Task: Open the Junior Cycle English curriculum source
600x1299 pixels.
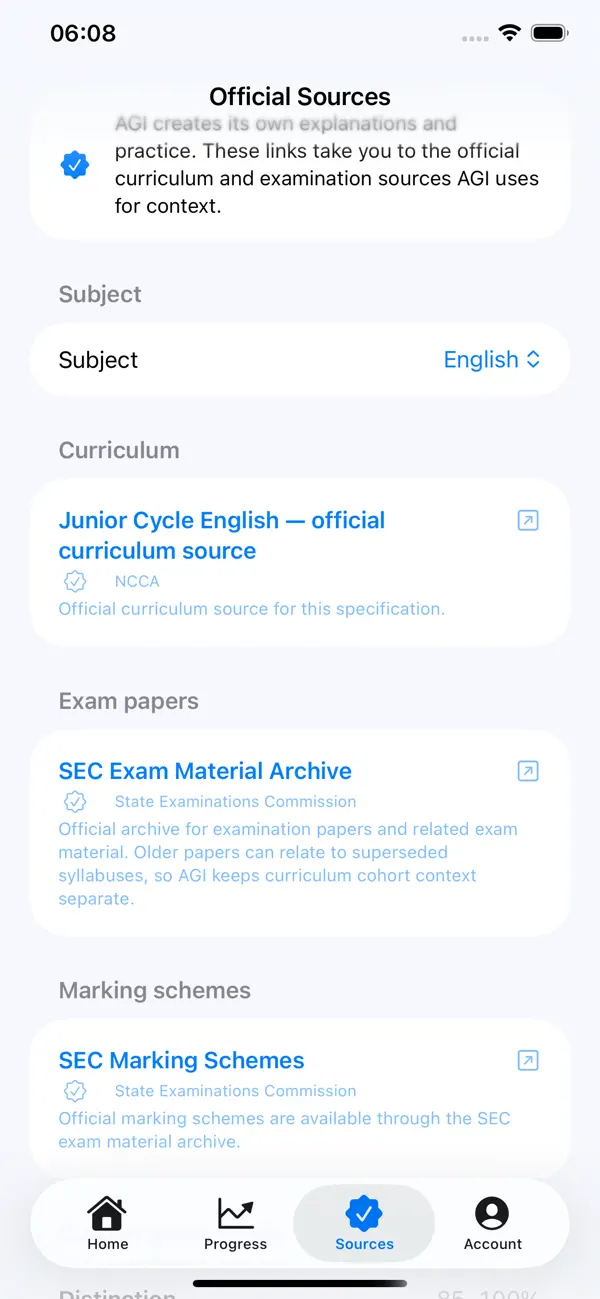Action: tap(299, 562)
